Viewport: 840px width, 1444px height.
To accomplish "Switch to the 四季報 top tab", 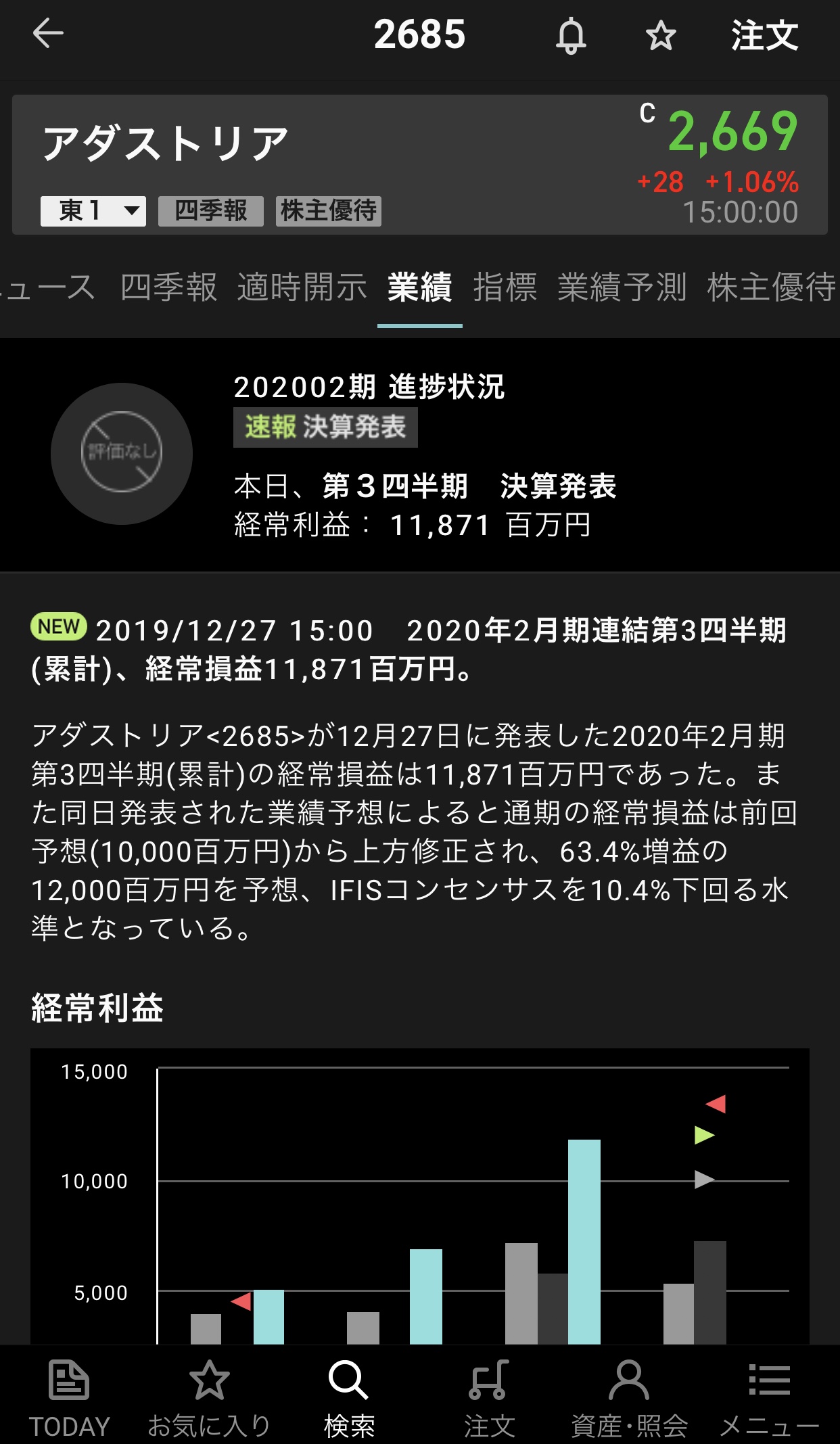I will coord(168,287).
